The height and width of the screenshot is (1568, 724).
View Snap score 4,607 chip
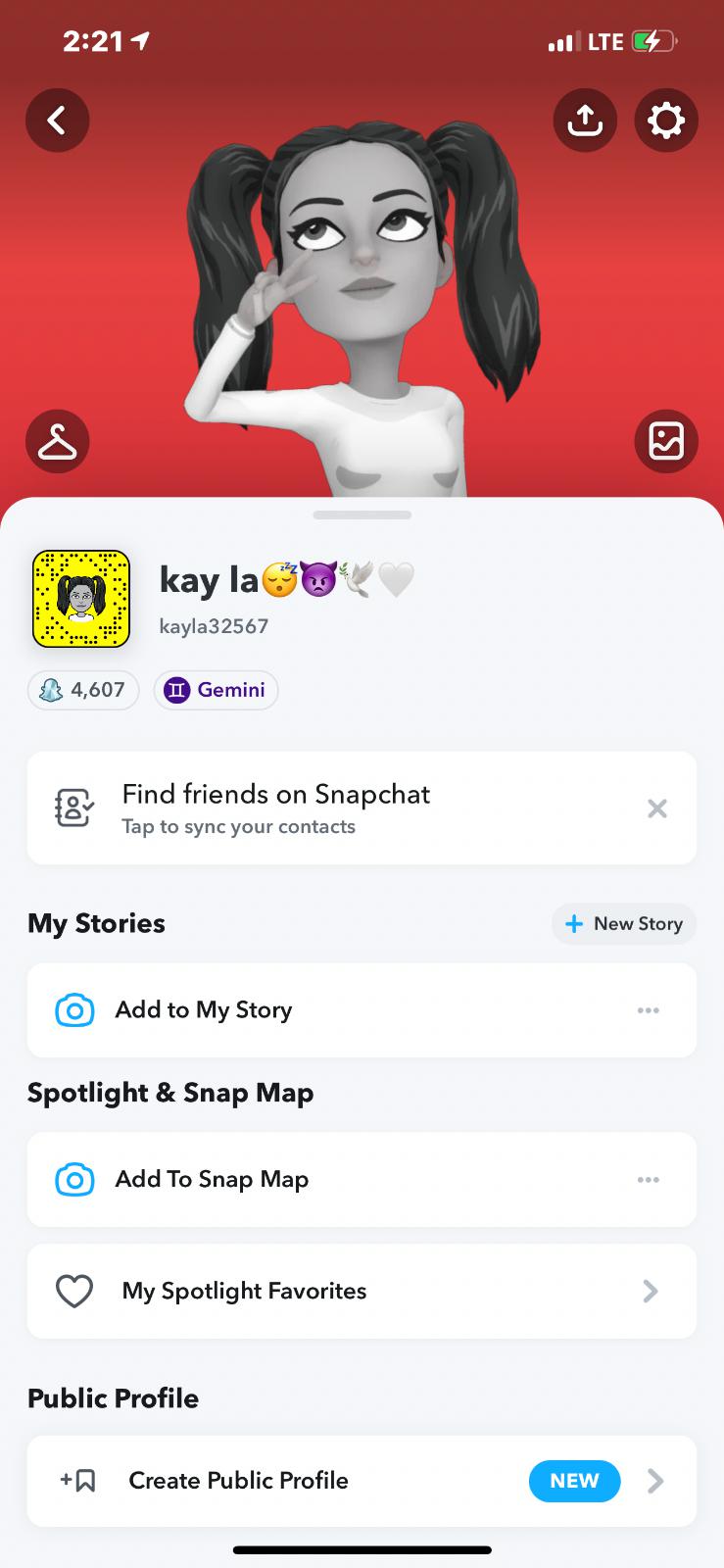(83, 690)
